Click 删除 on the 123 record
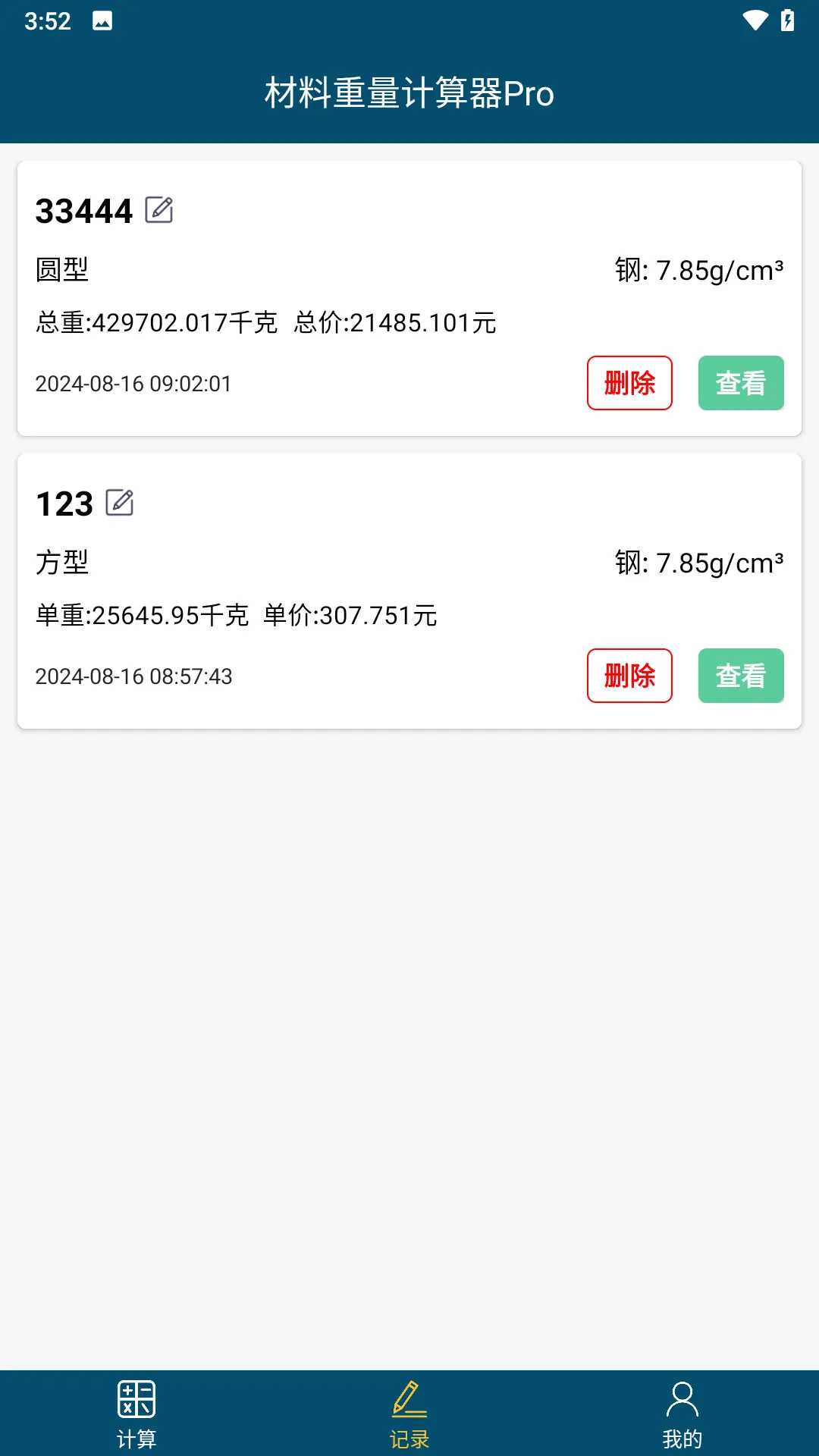 click(629, 676)
